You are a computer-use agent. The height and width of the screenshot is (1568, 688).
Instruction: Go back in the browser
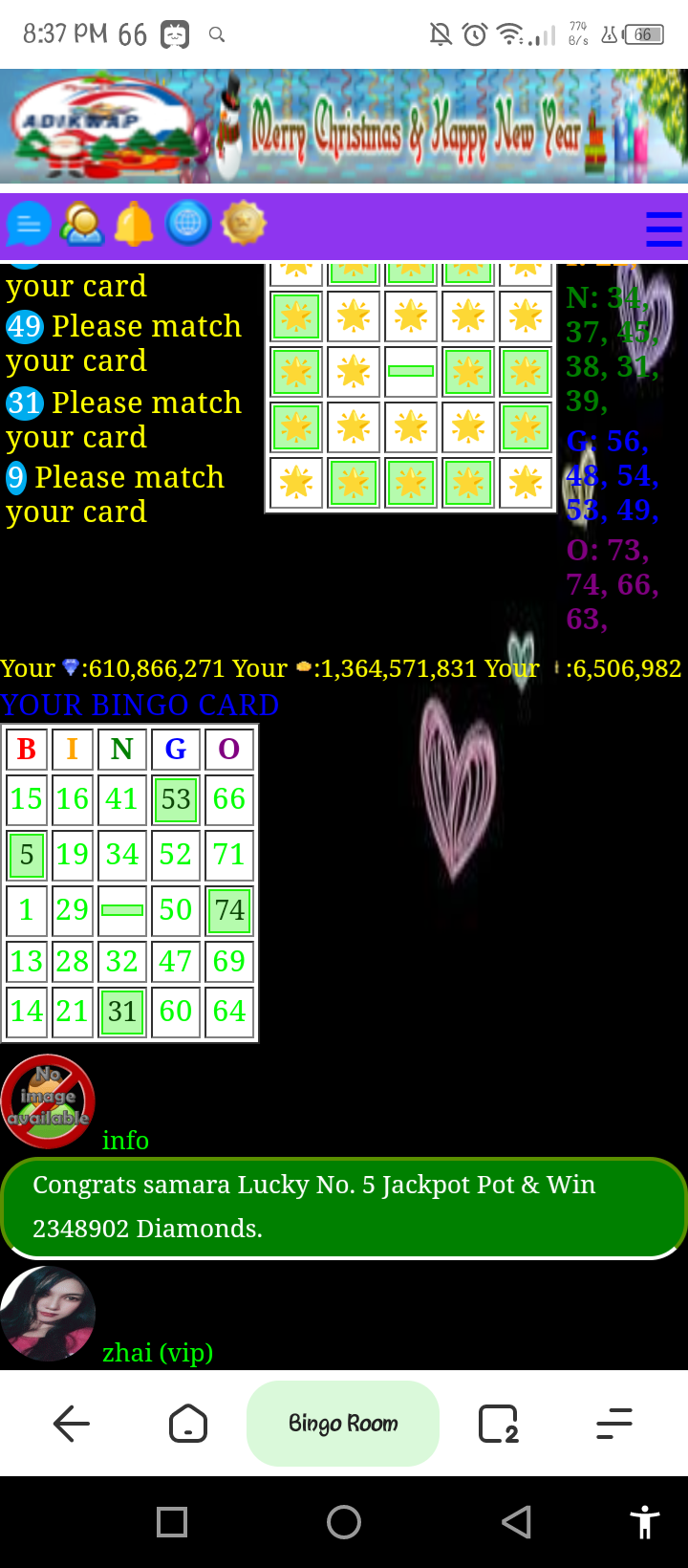coord(72,1424)
